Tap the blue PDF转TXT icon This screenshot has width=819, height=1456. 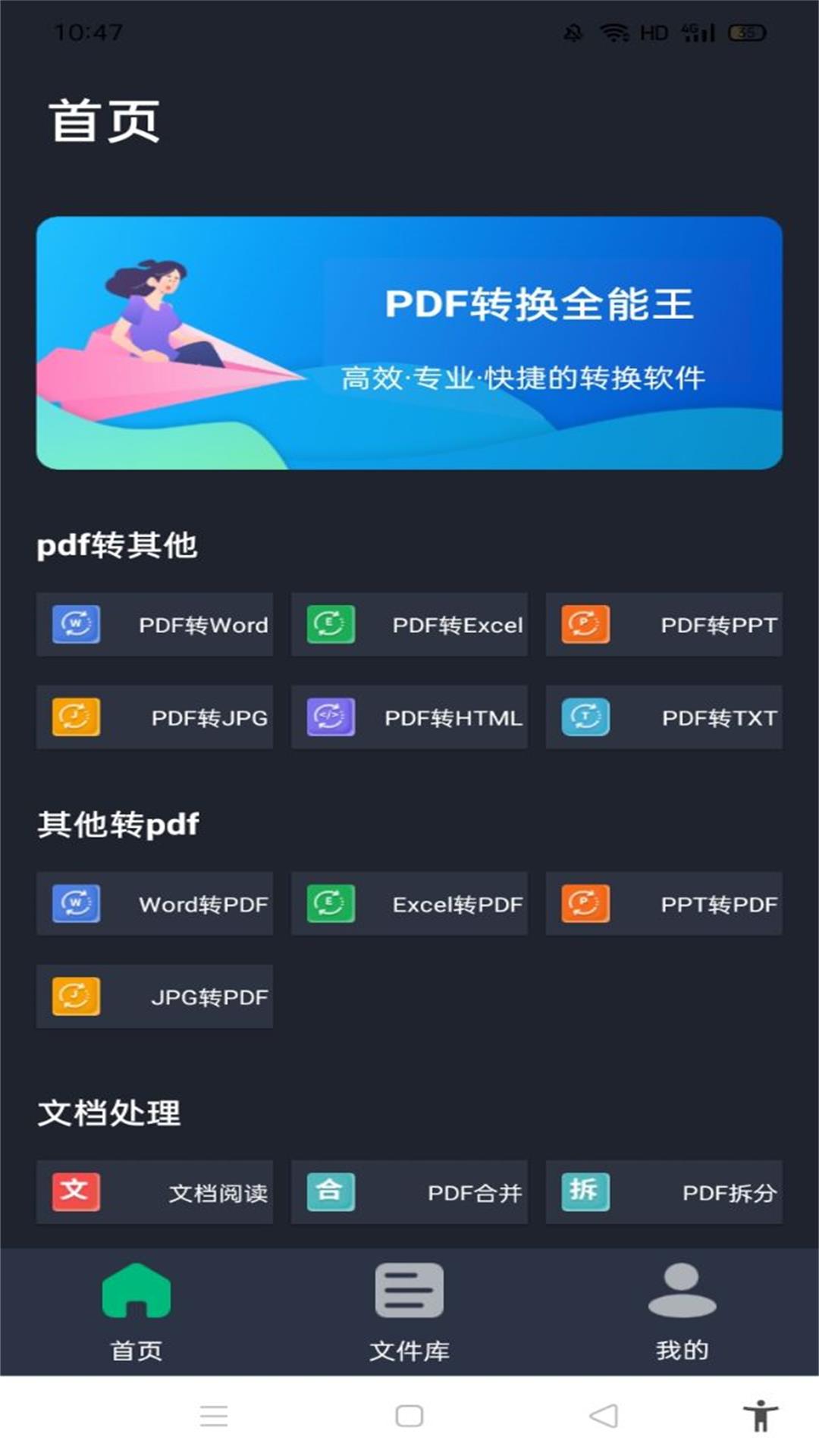tap(584, 717)
